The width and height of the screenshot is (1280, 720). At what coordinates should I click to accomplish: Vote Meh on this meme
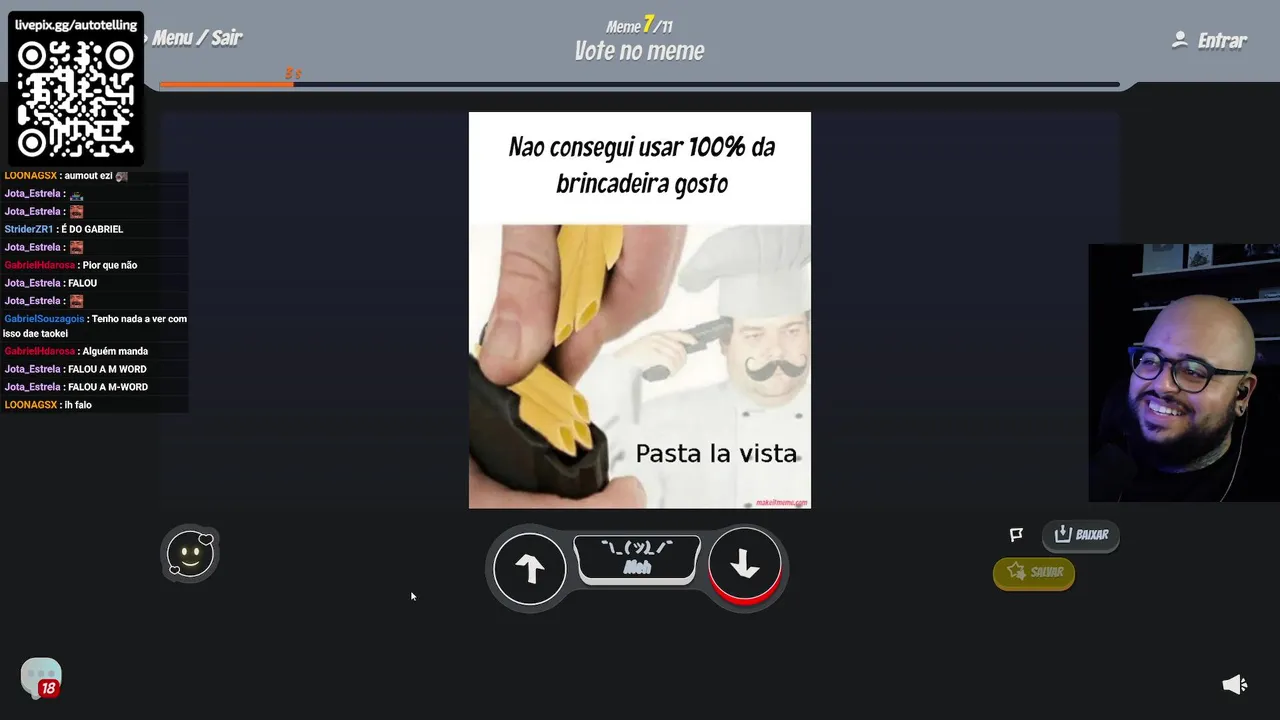click(x=637, y=558)
